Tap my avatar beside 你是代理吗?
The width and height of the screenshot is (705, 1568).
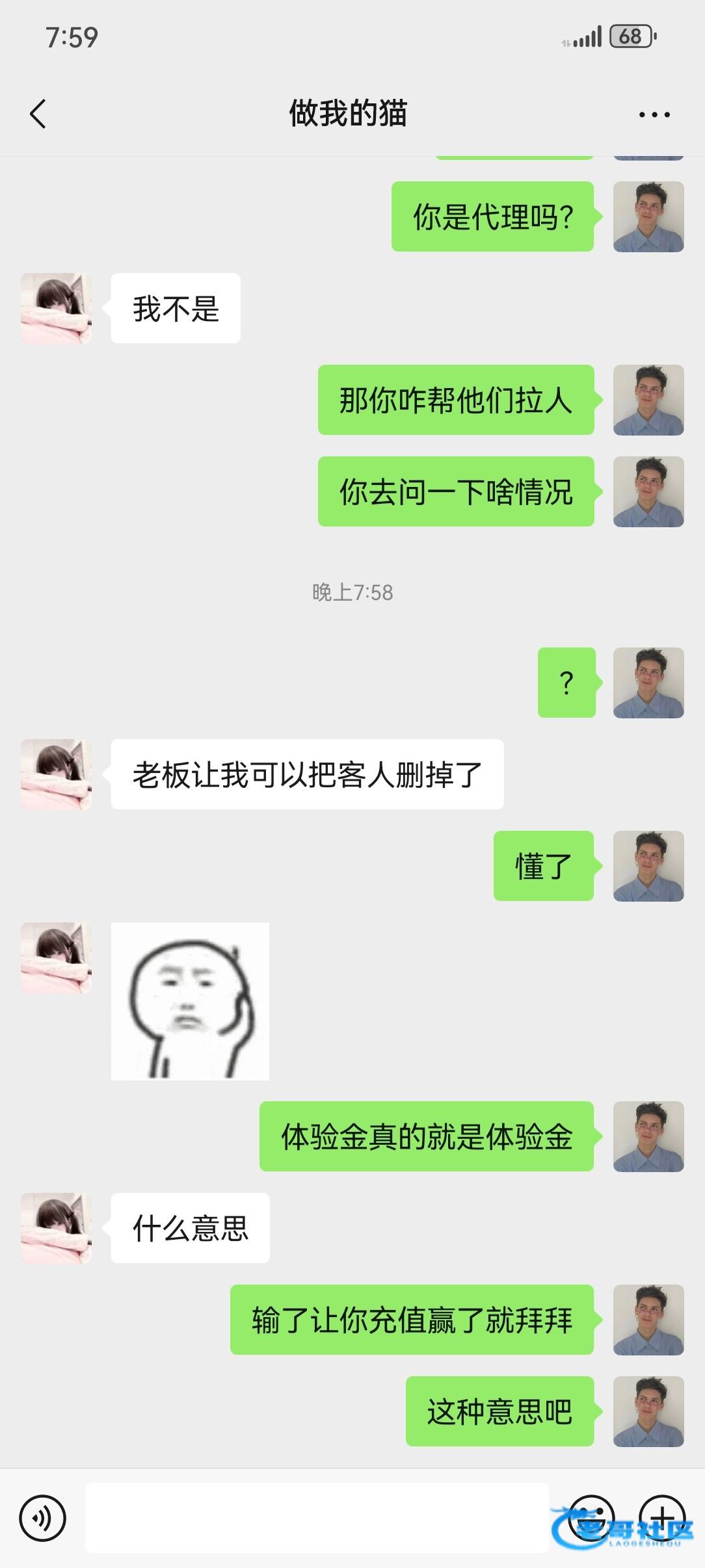point(648,216)
